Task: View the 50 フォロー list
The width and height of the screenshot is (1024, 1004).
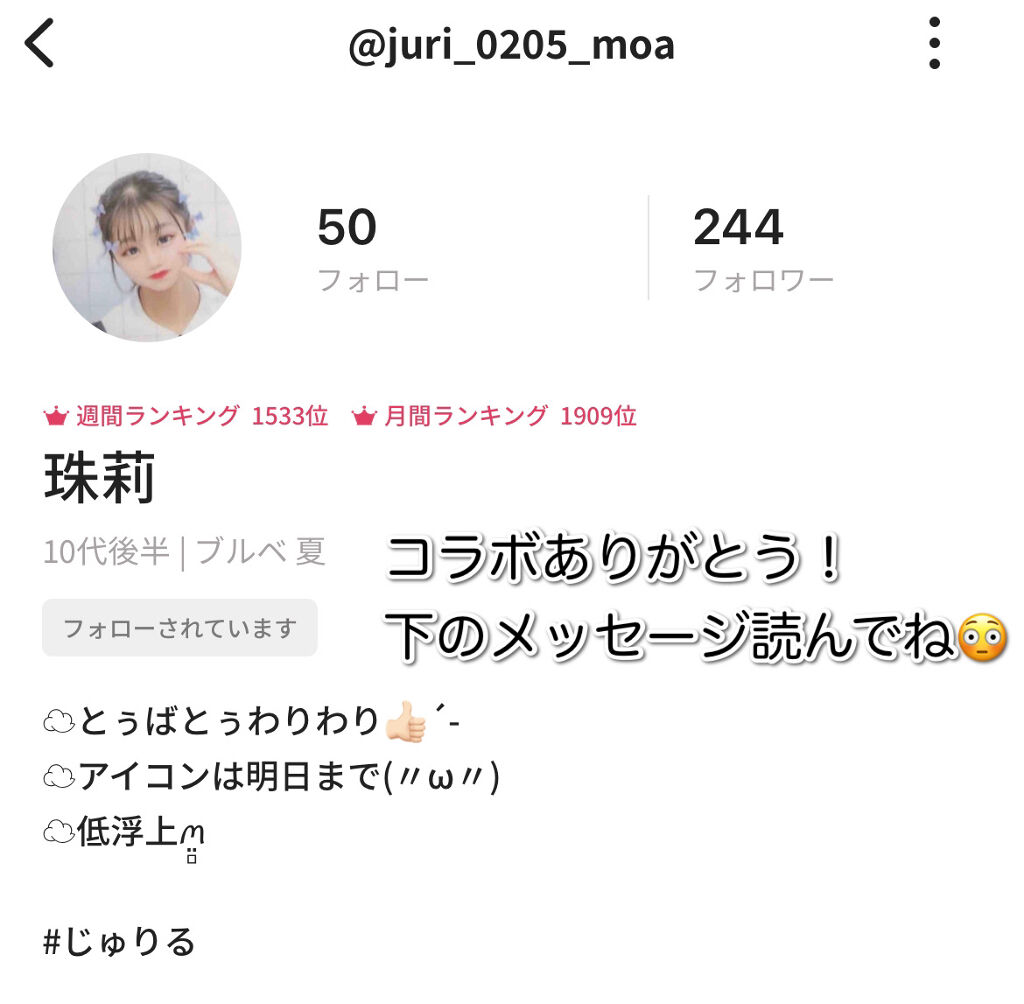Action: tap(372, 248)
